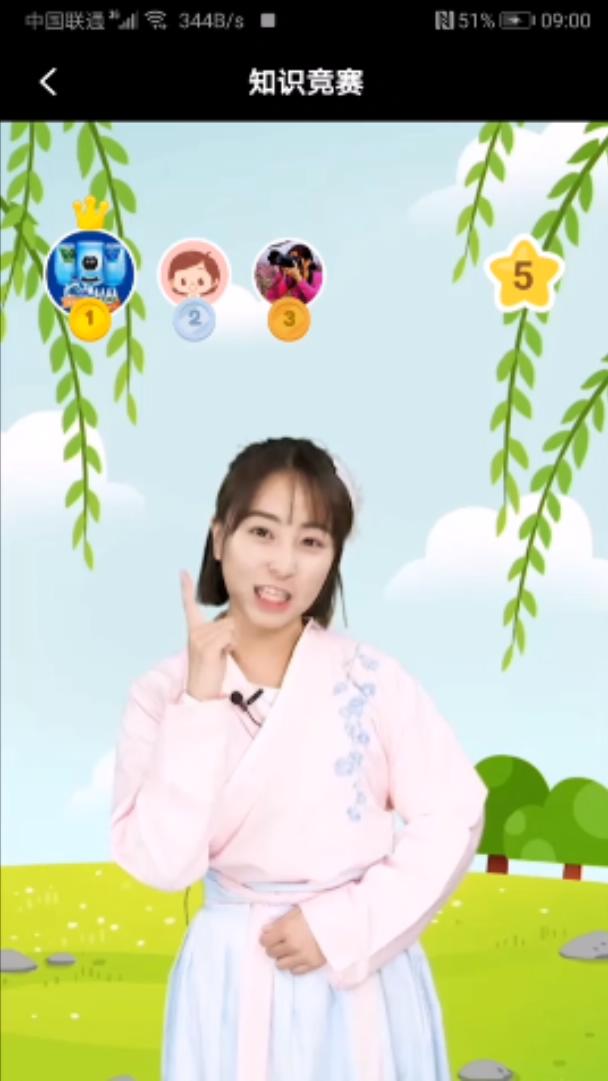
Task: Open the third-place player's avatar
Action: (289, 272)
